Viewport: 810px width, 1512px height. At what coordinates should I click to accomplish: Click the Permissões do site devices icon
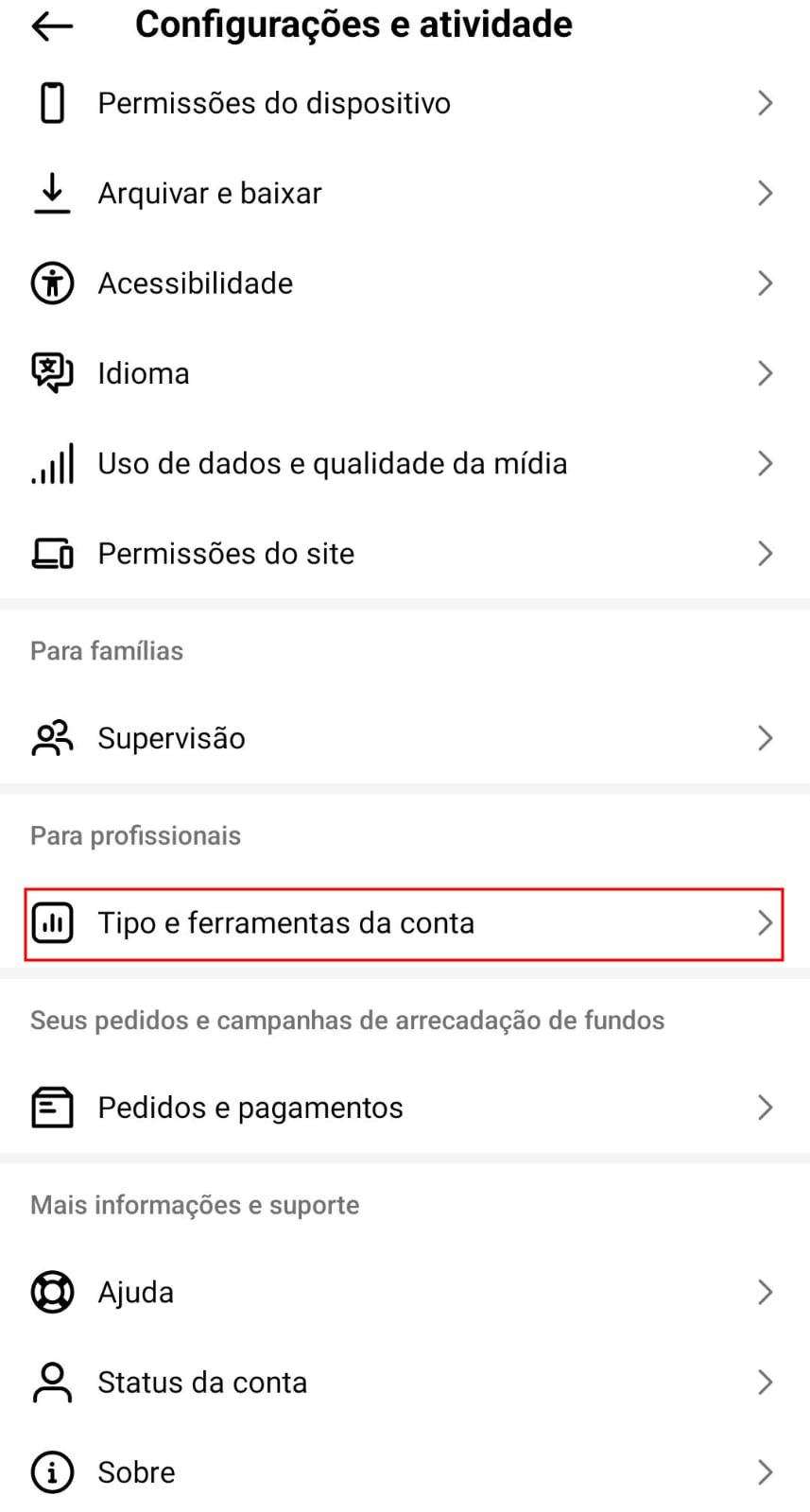52,554
